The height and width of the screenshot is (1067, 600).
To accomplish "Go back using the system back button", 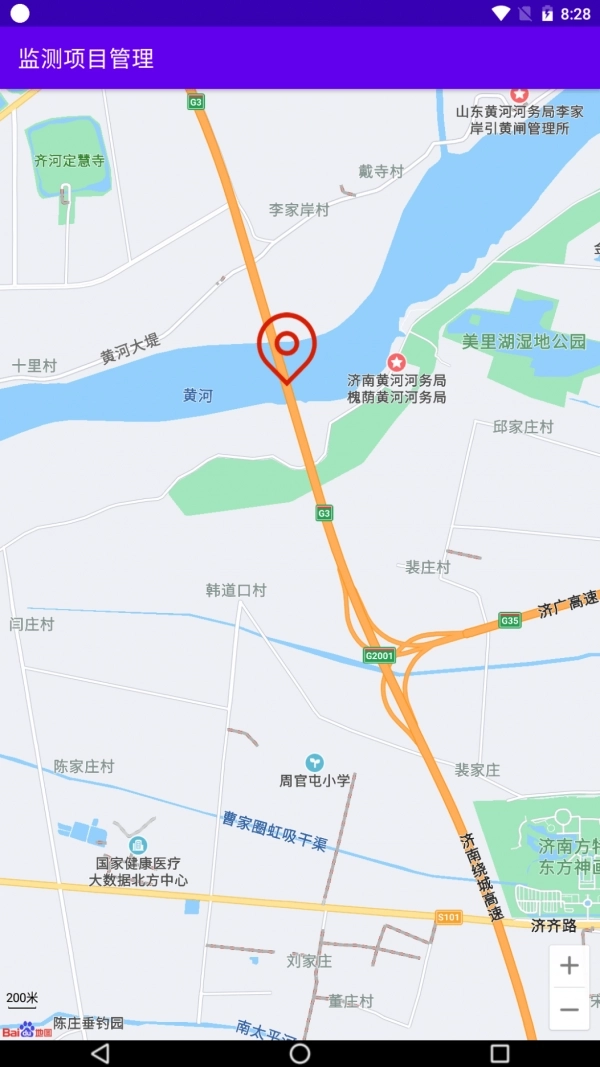I will 100,1053.
